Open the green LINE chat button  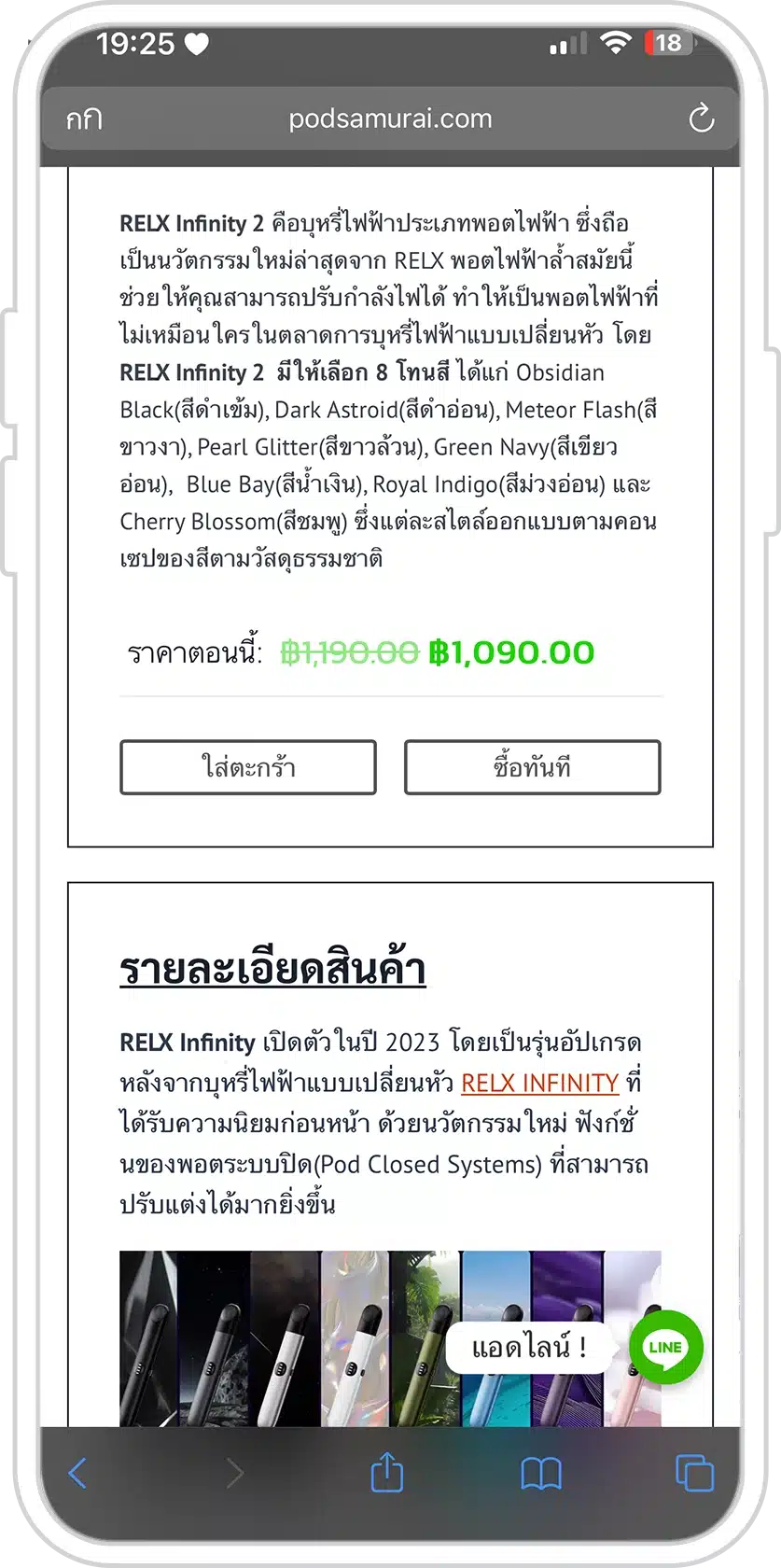[665, 1347]
